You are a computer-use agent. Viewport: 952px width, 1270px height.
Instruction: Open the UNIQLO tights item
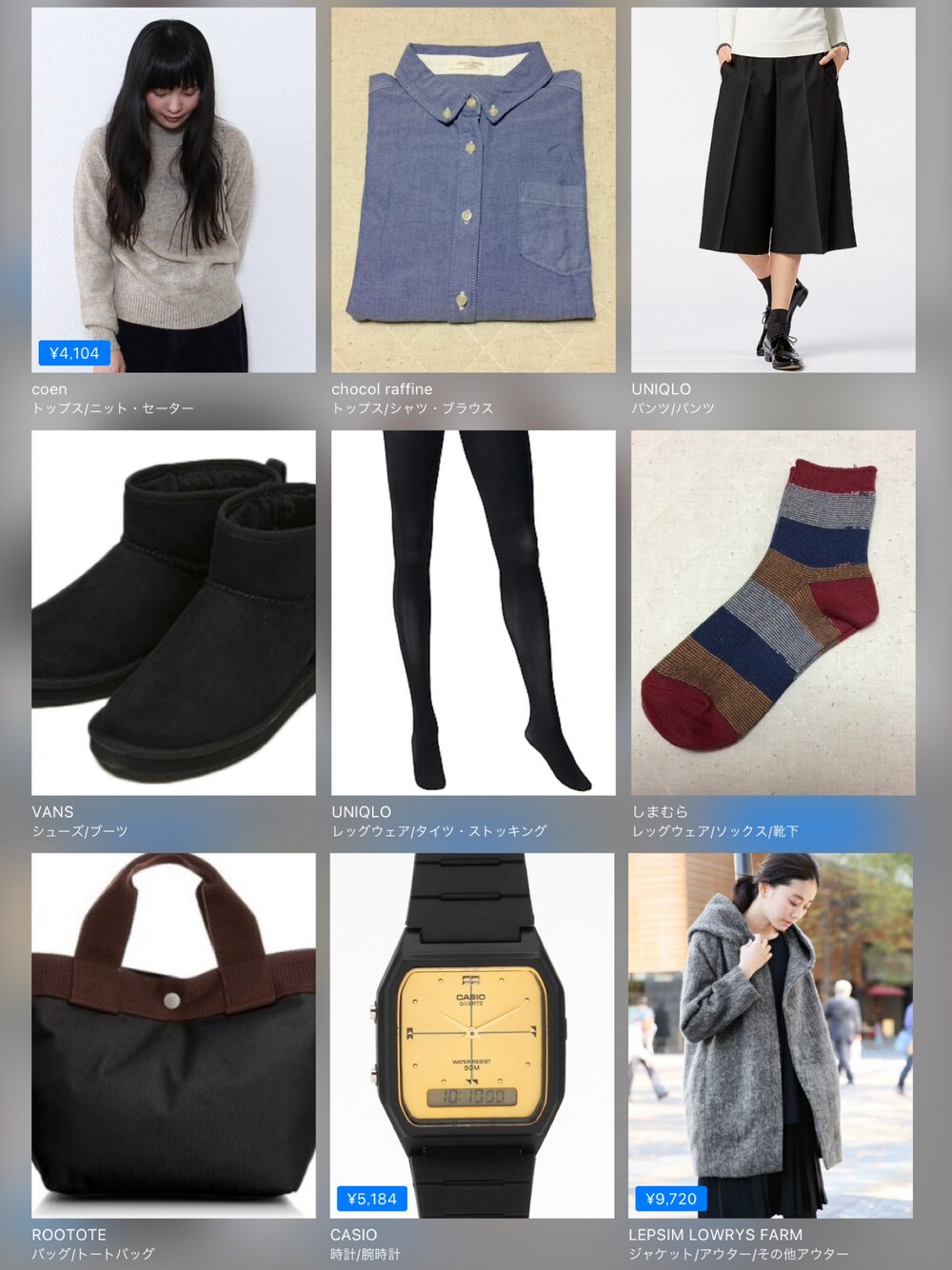coord(473,612)
